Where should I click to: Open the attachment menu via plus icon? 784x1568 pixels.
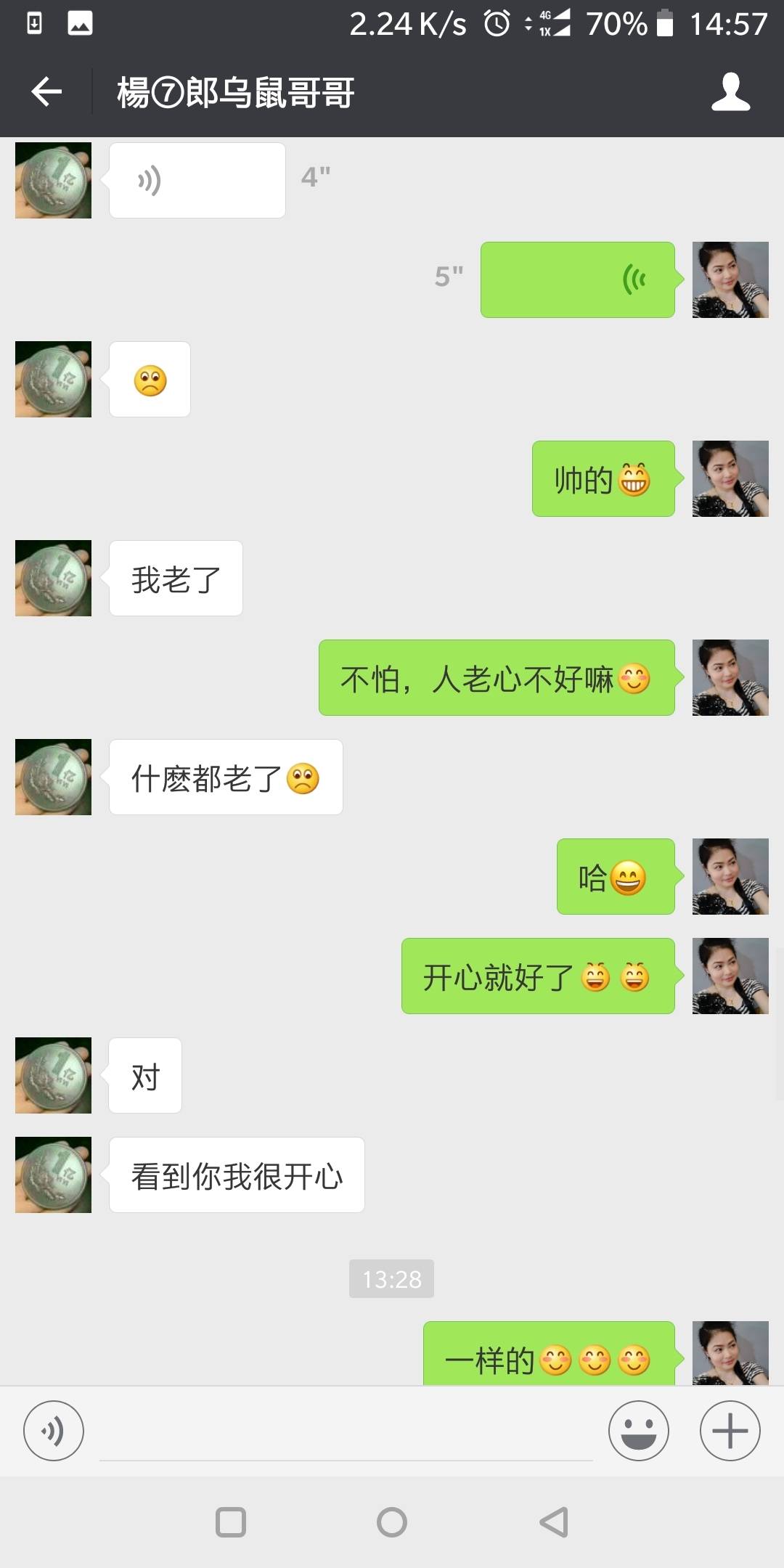(730, 1431)
